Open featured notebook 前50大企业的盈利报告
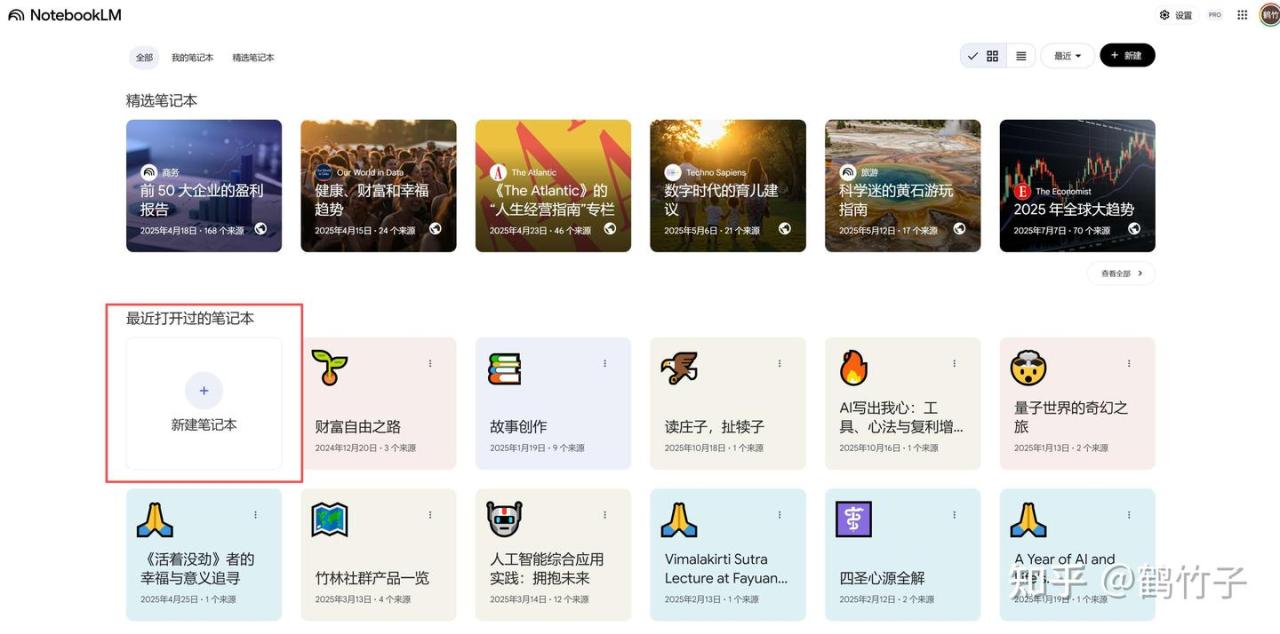 click(x=204, y=186)
